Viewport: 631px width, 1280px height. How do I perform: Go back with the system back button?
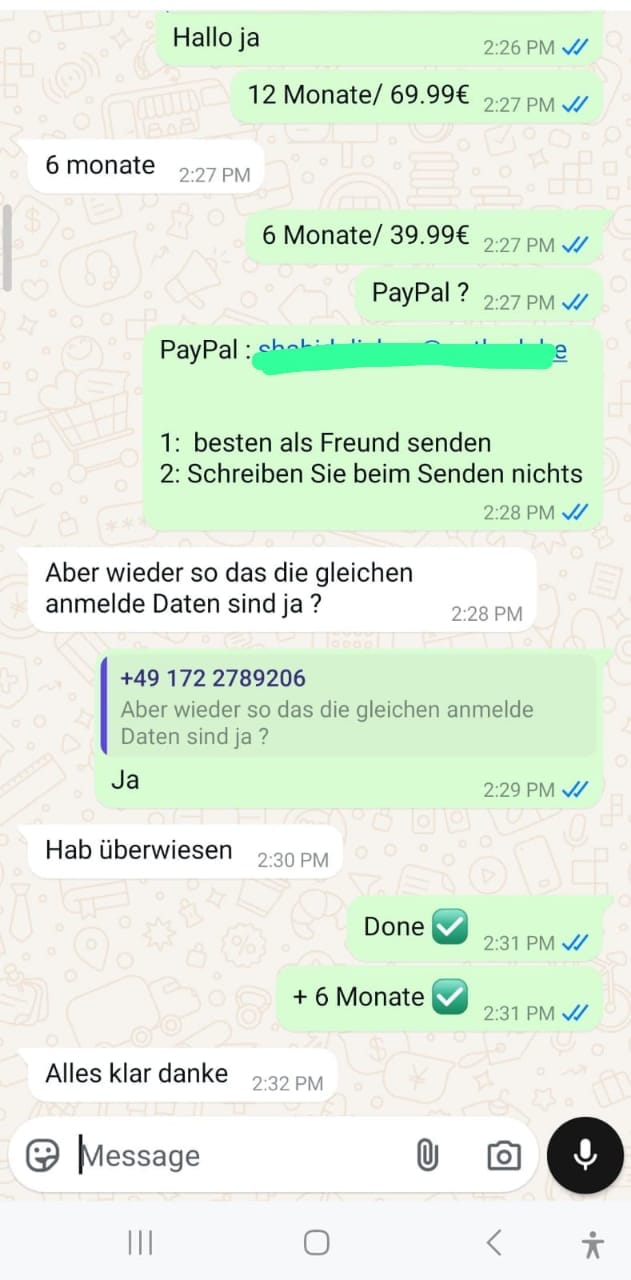[x=493, y=1243]
